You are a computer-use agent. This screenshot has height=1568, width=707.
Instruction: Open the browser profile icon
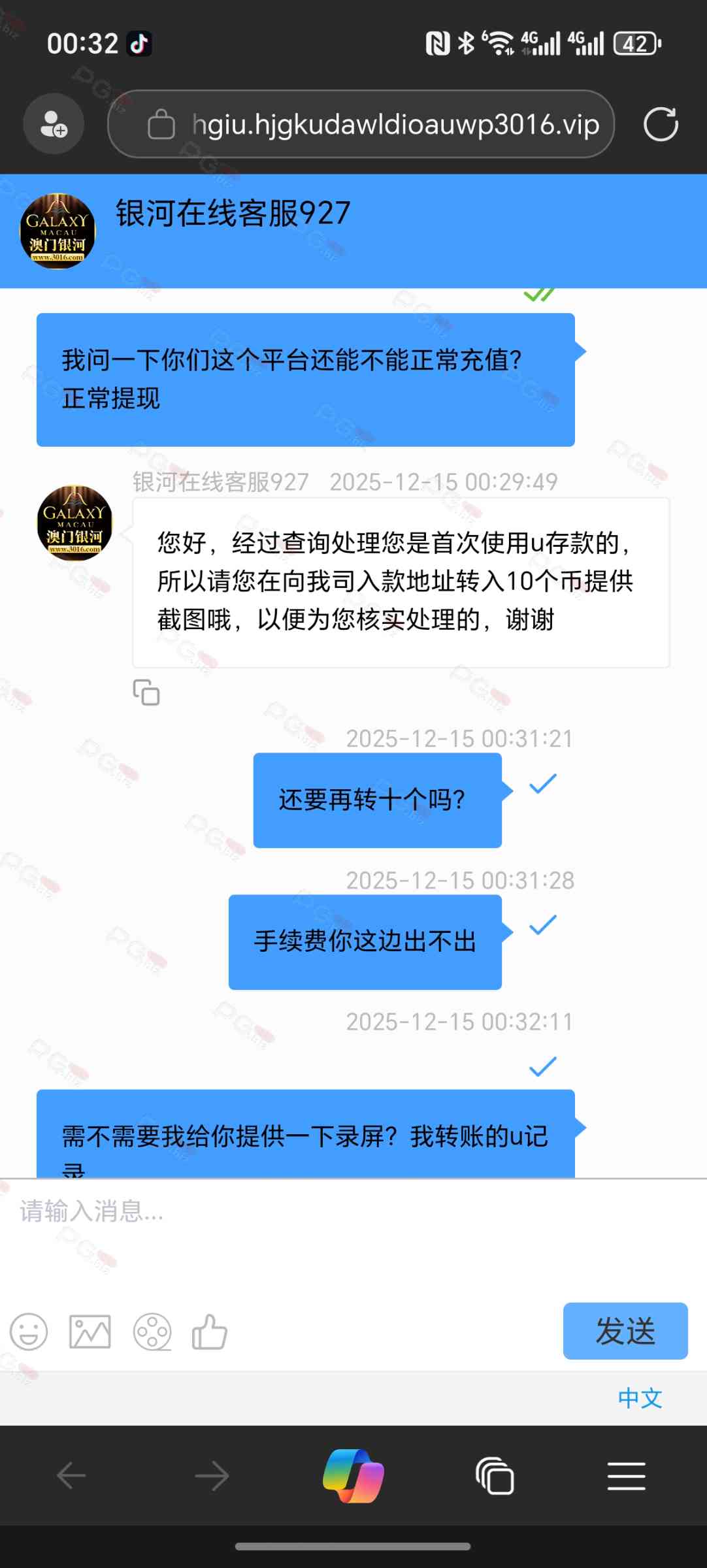click(54, 124)
